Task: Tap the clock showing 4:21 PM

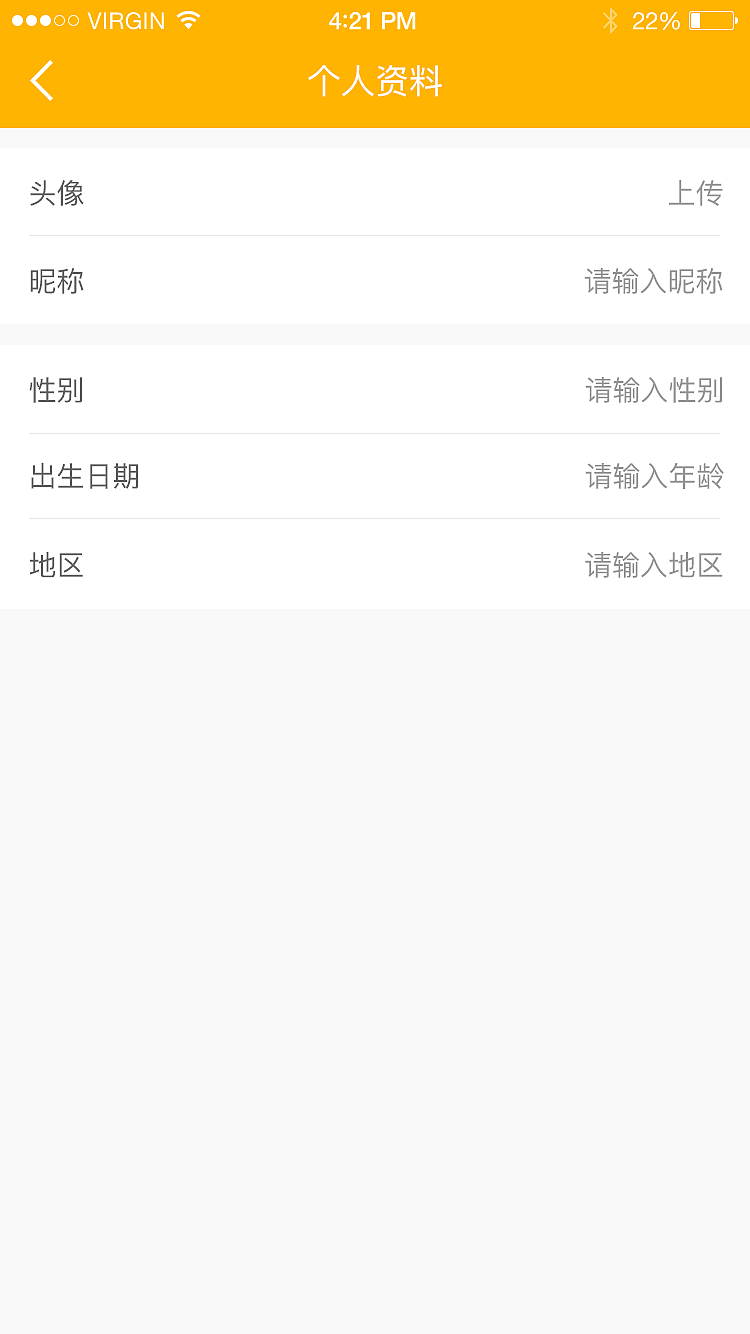Action: (373, 21)
